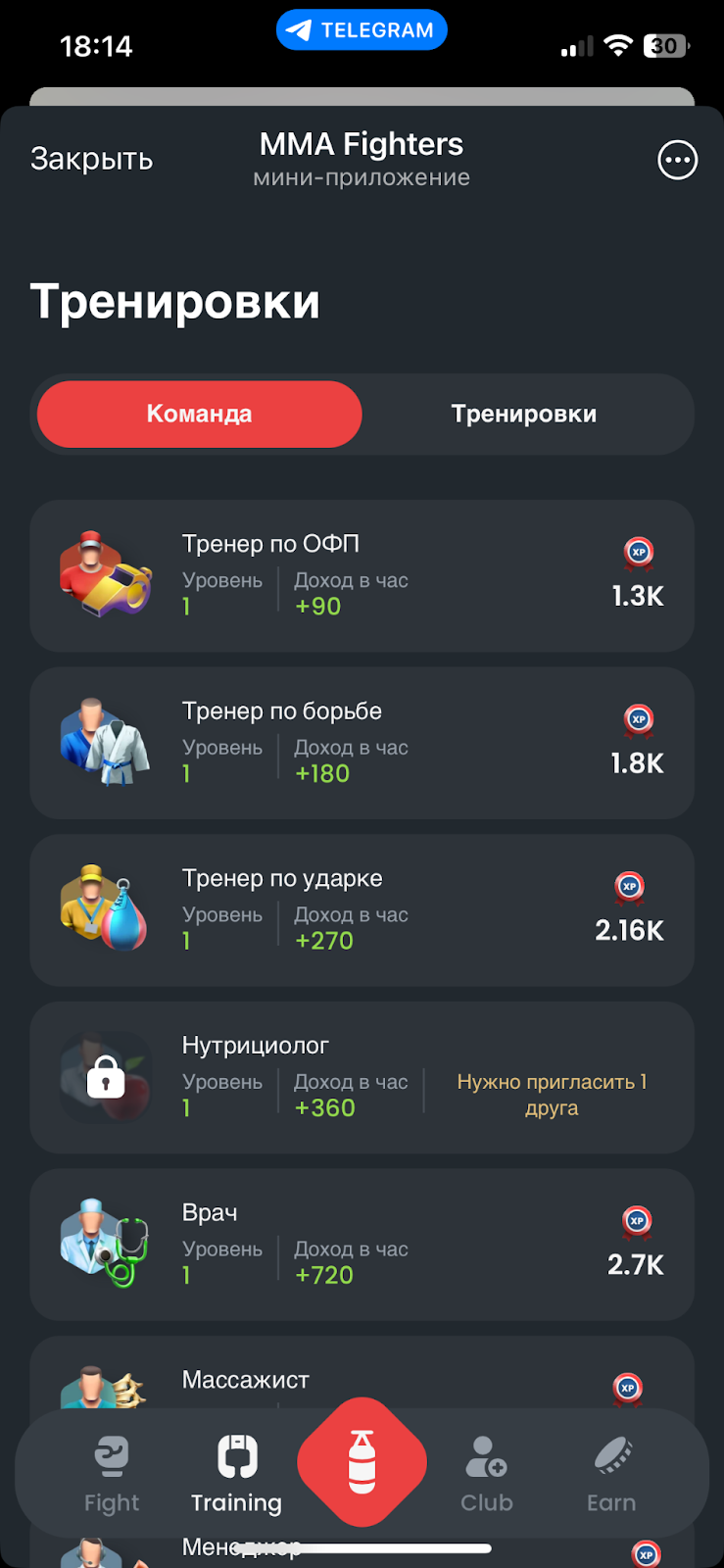
Task: Return to Telegram via the top pill
Action: tap(362, 30)
